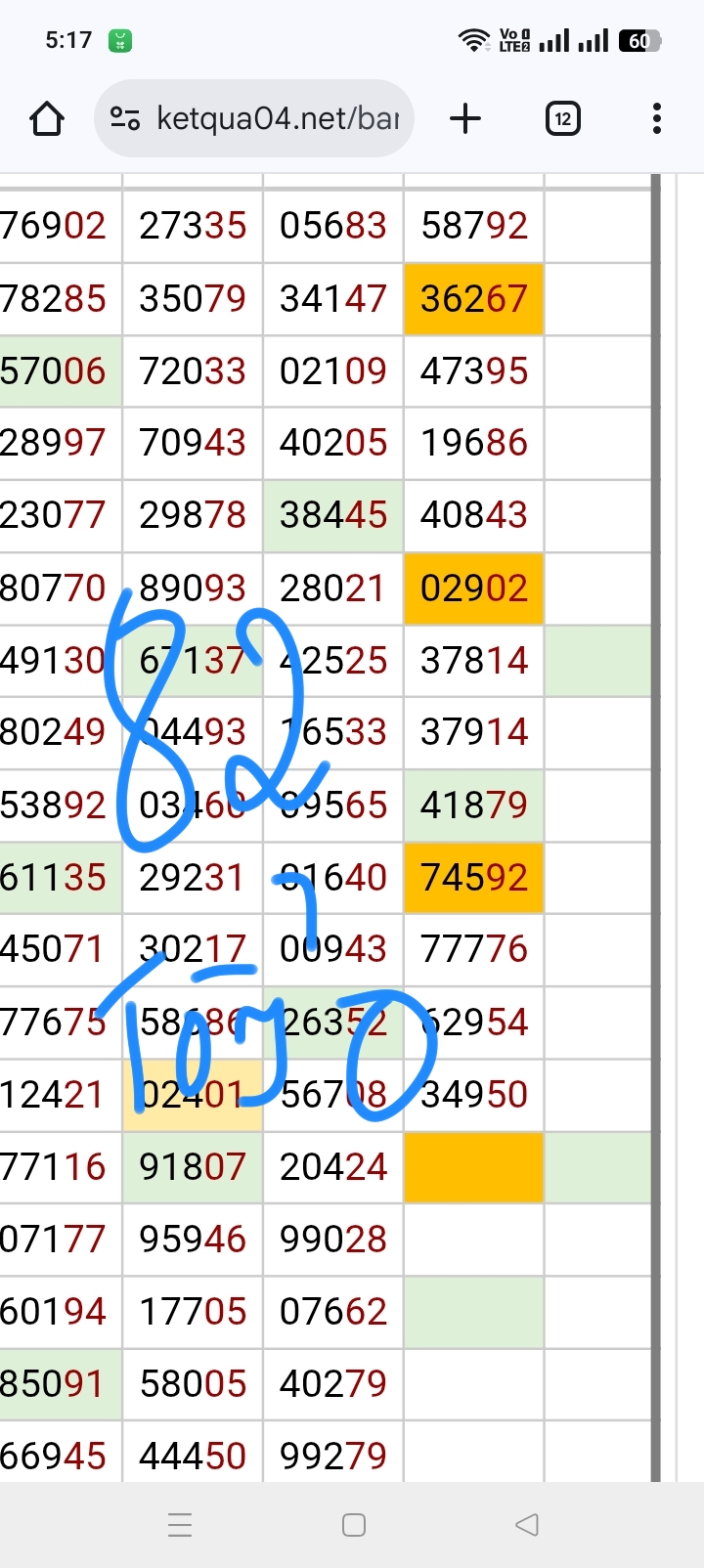This screenshot has height=1568, width=704.
Task: Go to the browser home page
Action: (47, 119)
